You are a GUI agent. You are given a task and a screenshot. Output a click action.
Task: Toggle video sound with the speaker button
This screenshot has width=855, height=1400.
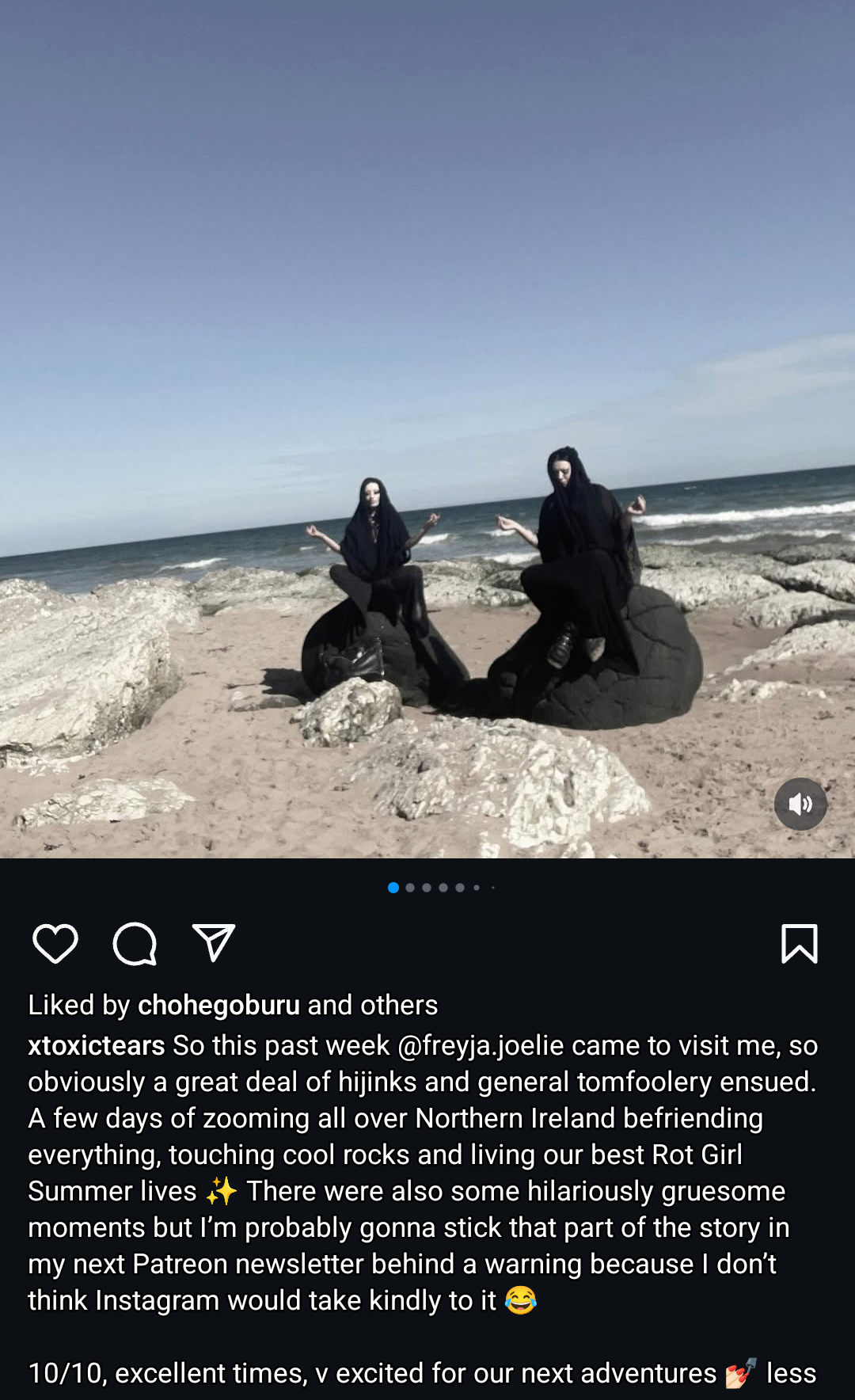800,804
